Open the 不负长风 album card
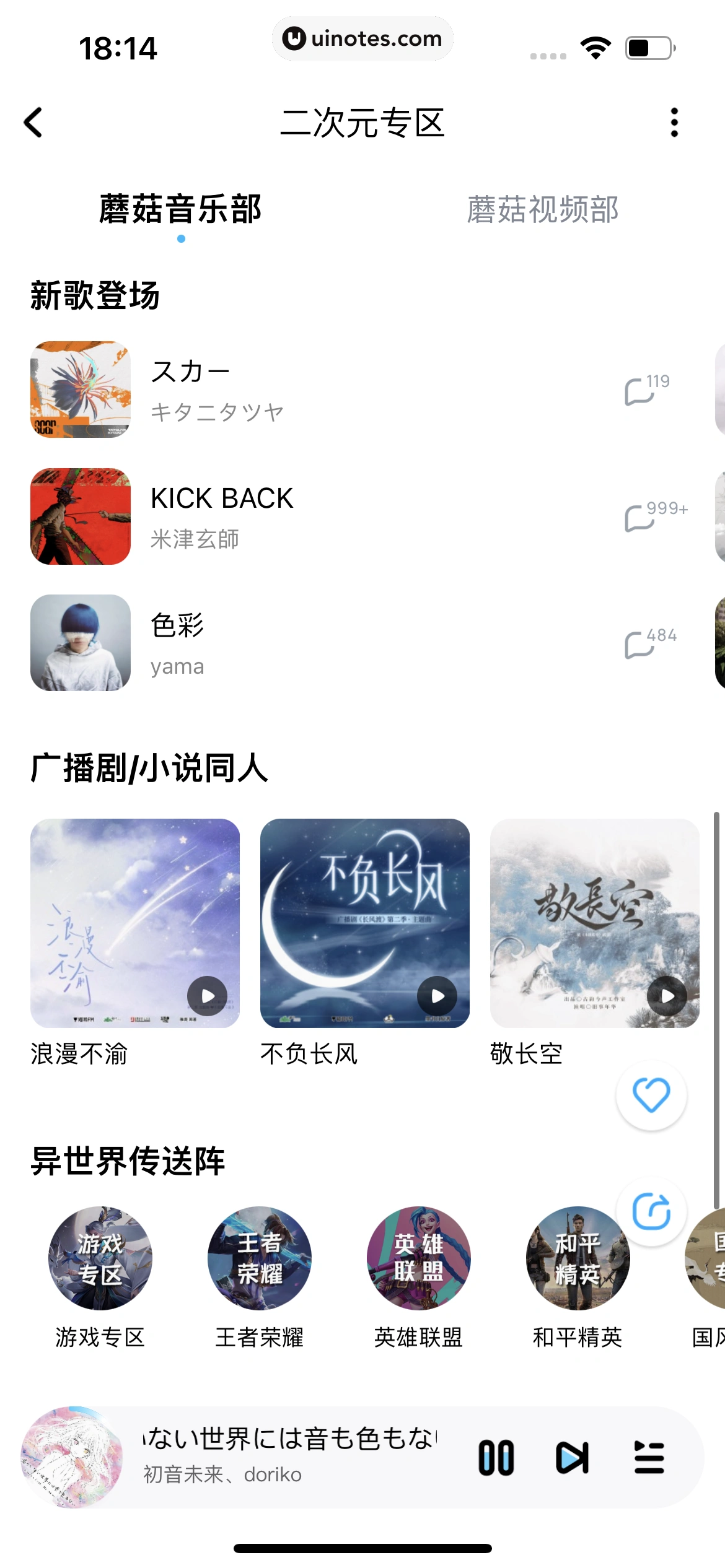Screen dimensions: 725x1568 coord(364,923)
